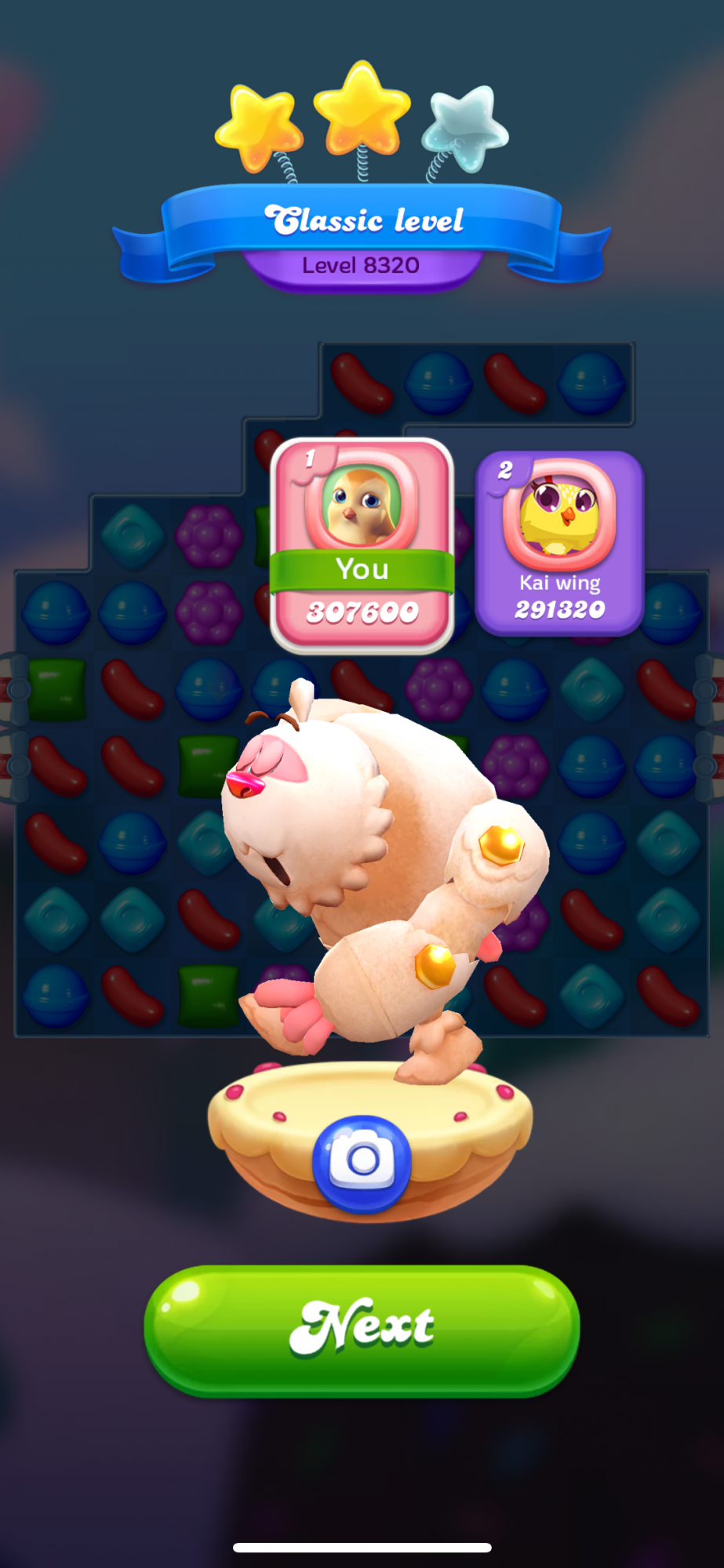Screen dimensions: 724x1568
Task: View Kai wing's score card
Action: pyautogui.click(x=560, y=543)
